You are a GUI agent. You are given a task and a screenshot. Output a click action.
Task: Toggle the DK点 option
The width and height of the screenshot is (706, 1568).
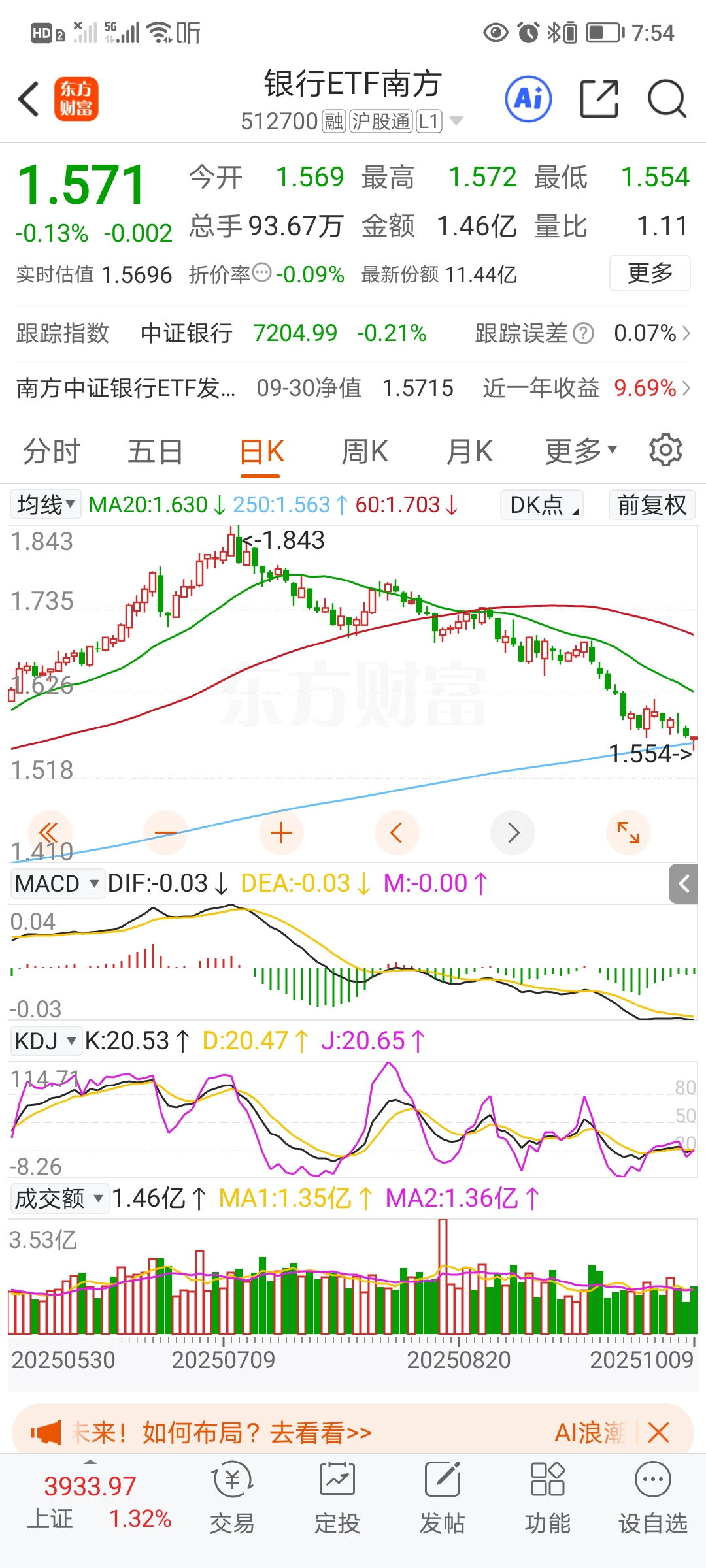pyautogui.click(x=541, y=505)
